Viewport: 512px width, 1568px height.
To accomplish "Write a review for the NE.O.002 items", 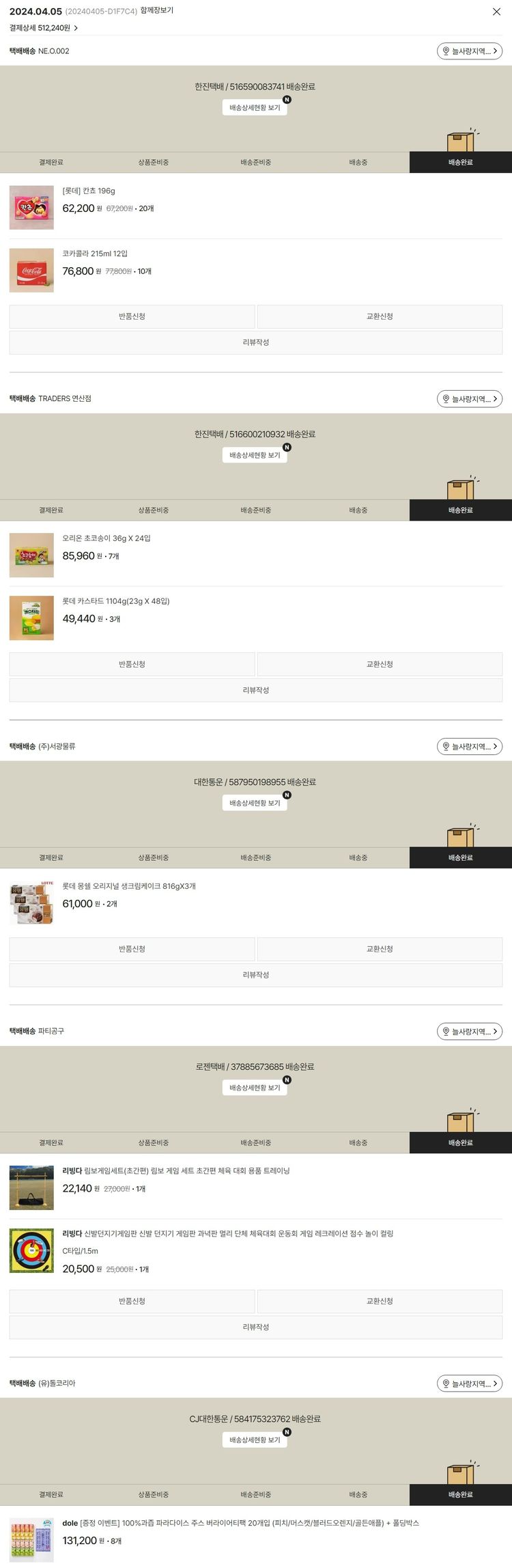I will [256, 342].
